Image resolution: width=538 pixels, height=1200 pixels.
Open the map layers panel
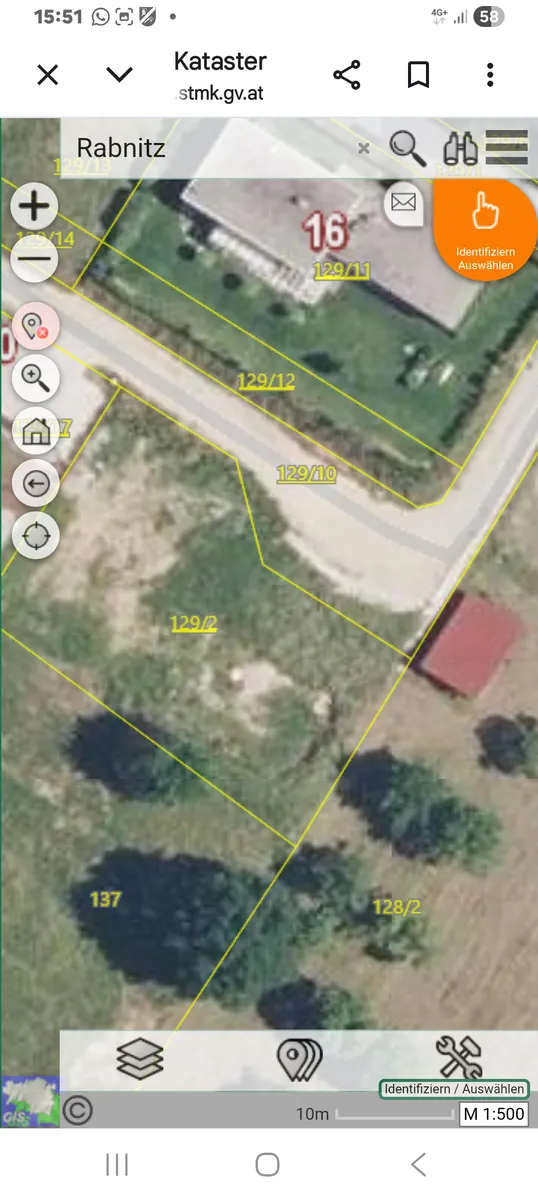click(139, 1059)
